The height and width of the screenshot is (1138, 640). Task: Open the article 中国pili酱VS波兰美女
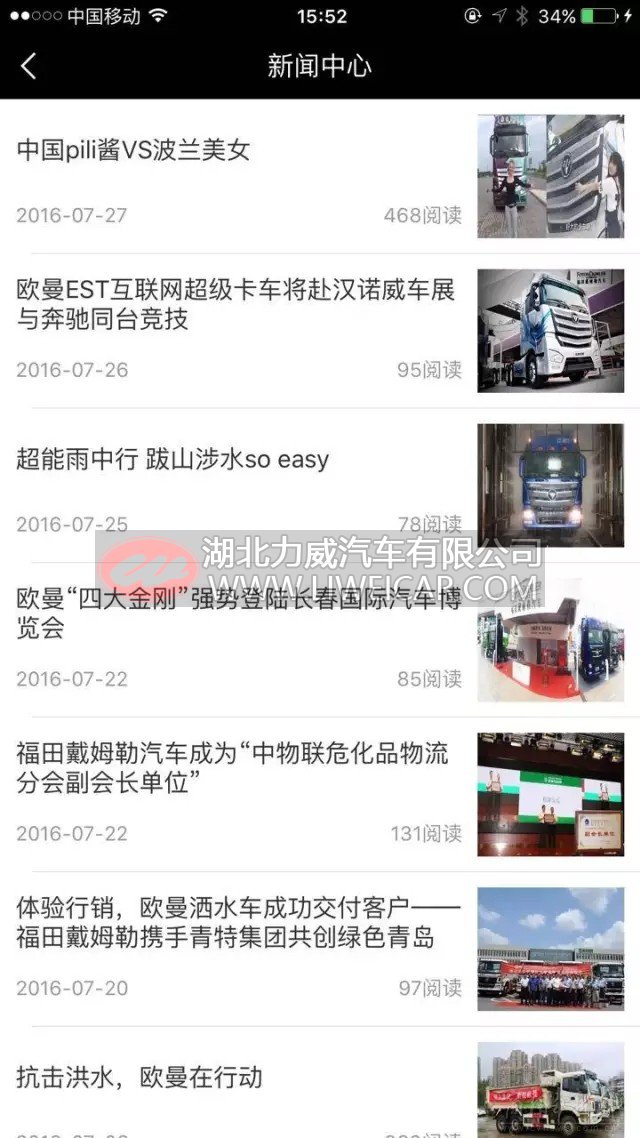coord(320,176)
